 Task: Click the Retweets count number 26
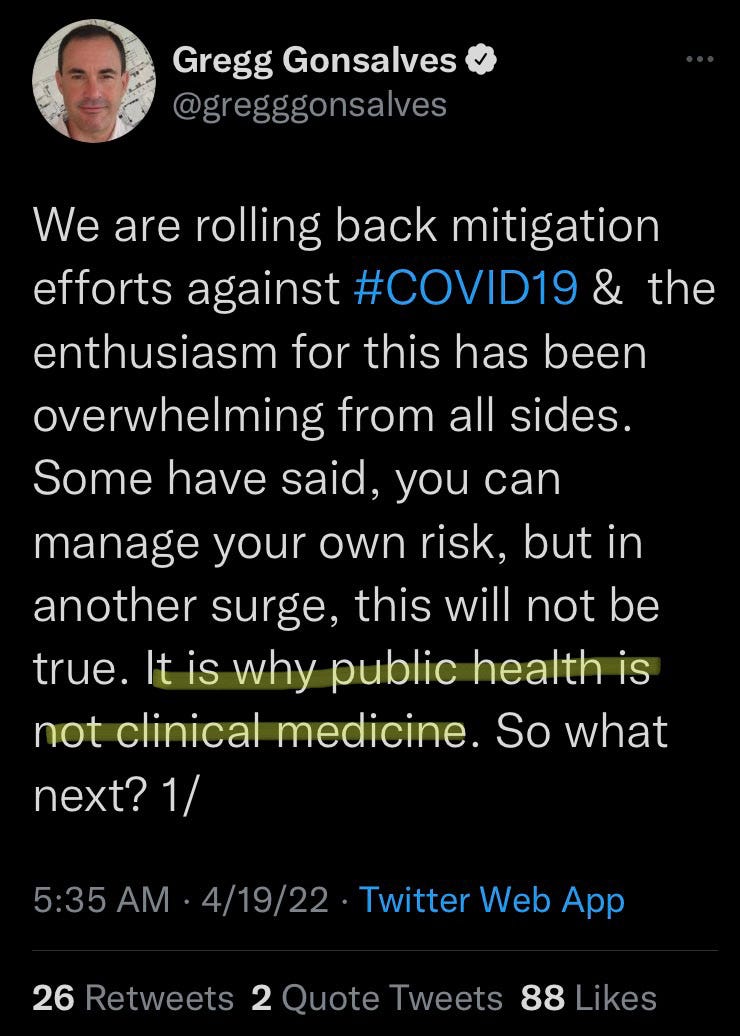click(x=50, y=998)
